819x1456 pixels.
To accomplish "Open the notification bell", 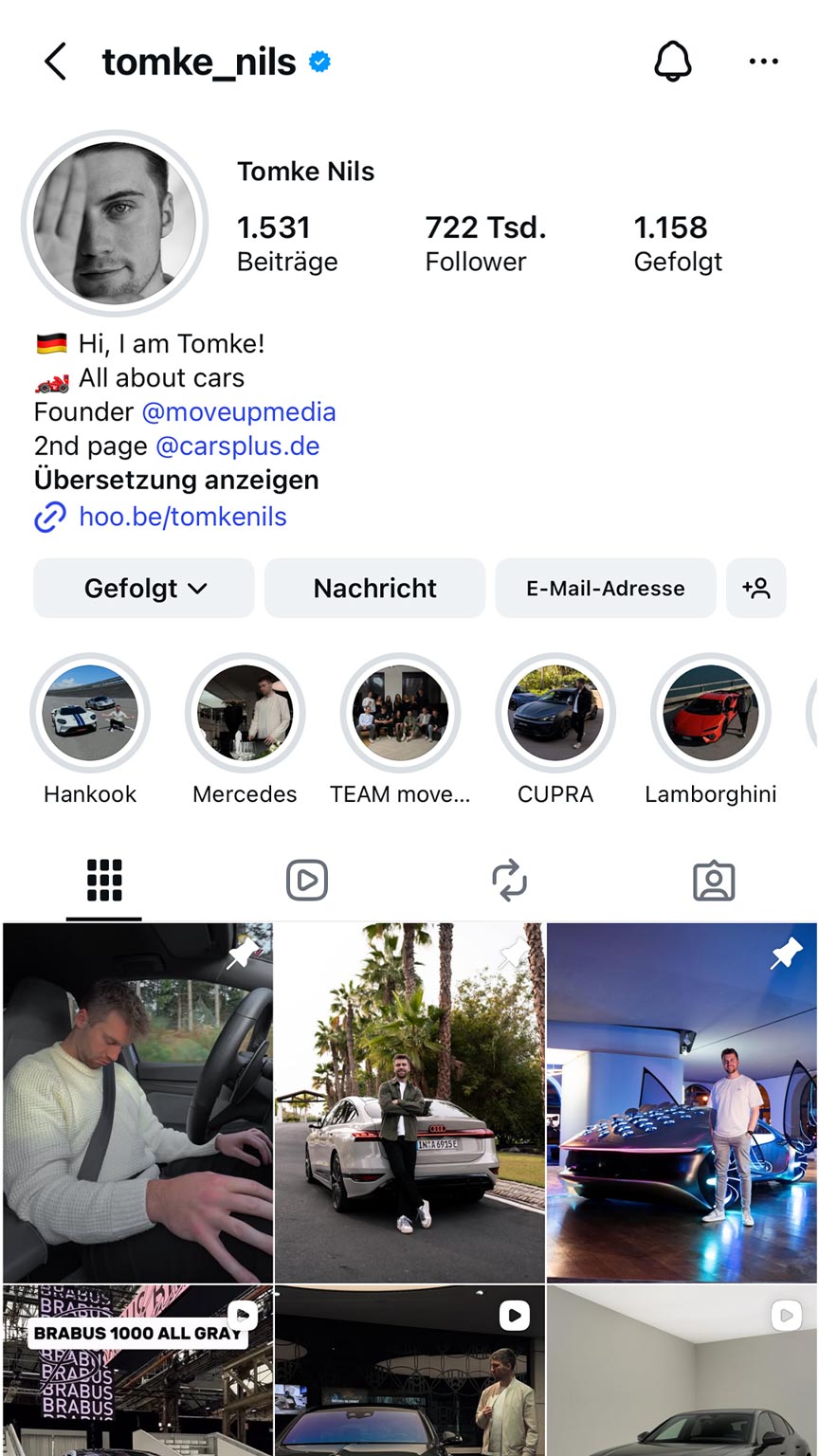I will pyautogui.click(x=674, y=62).
